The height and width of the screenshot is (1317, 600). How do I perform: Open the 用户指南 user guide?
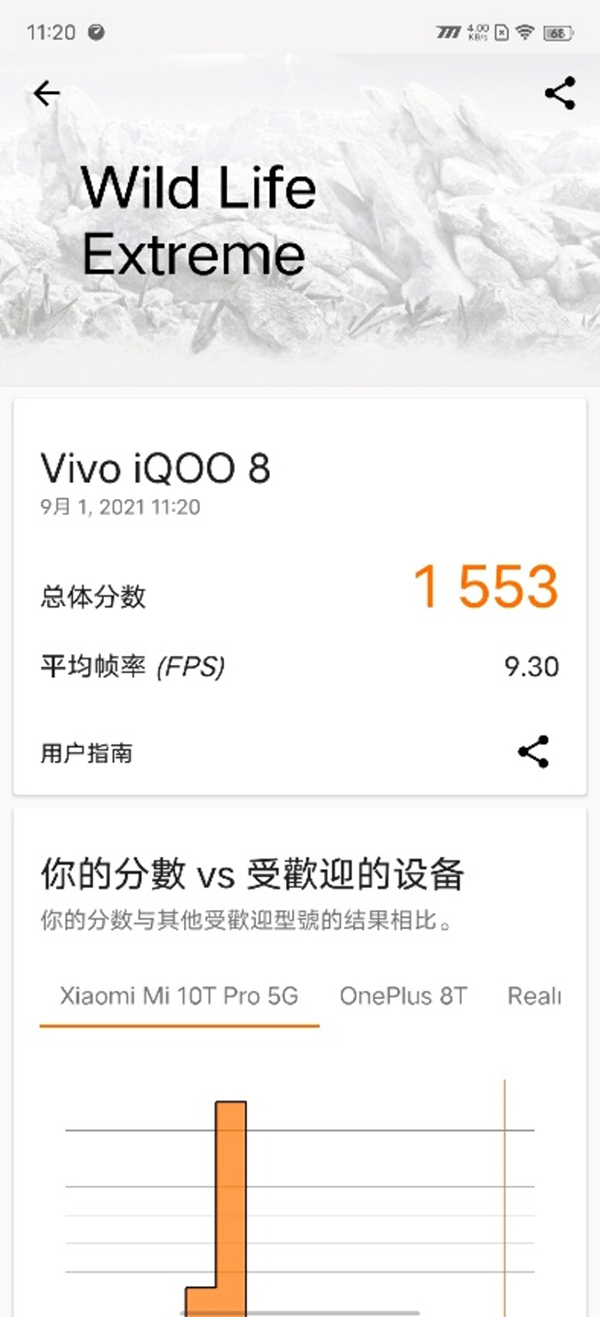coord(86,753)
